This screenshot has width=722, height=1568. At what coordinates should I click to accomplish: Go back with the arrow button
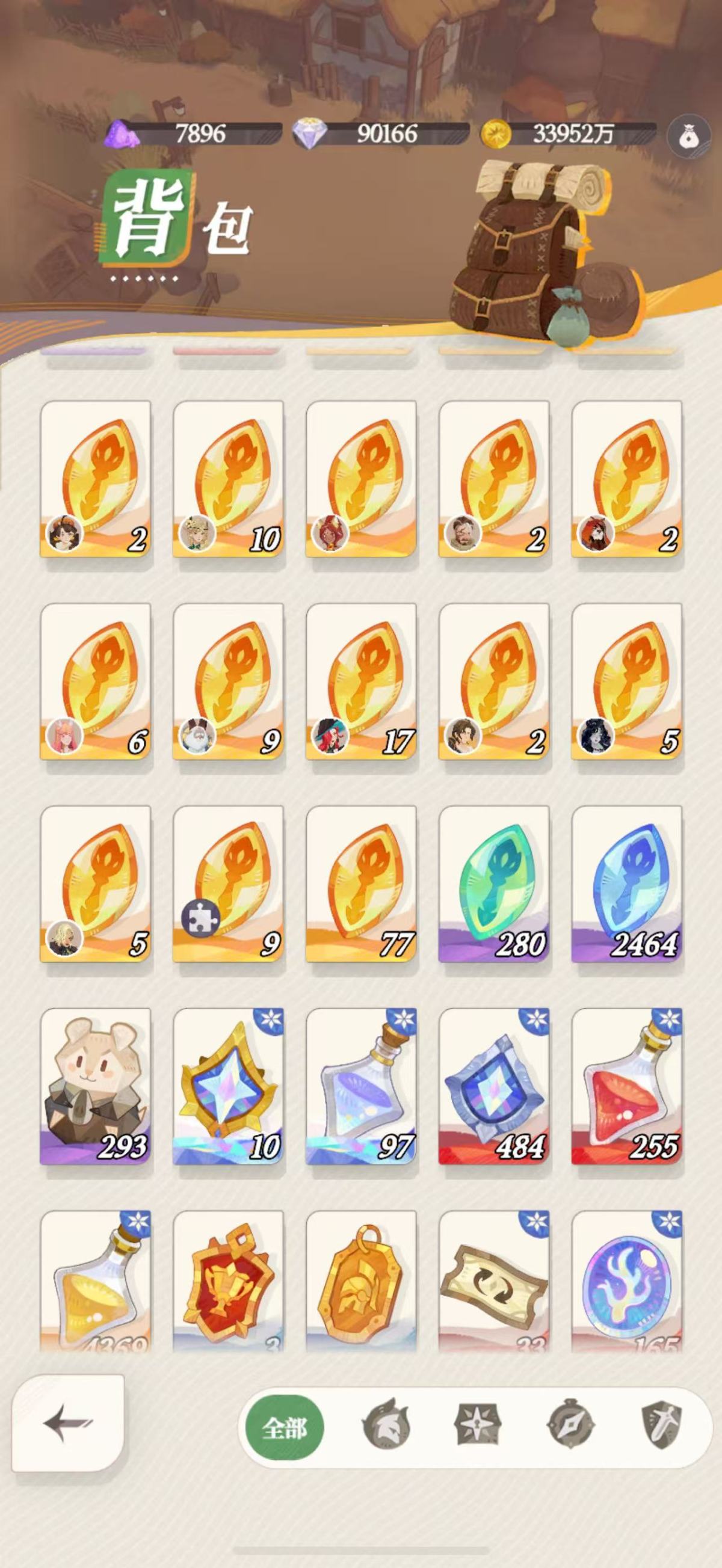click(67, 1424)
